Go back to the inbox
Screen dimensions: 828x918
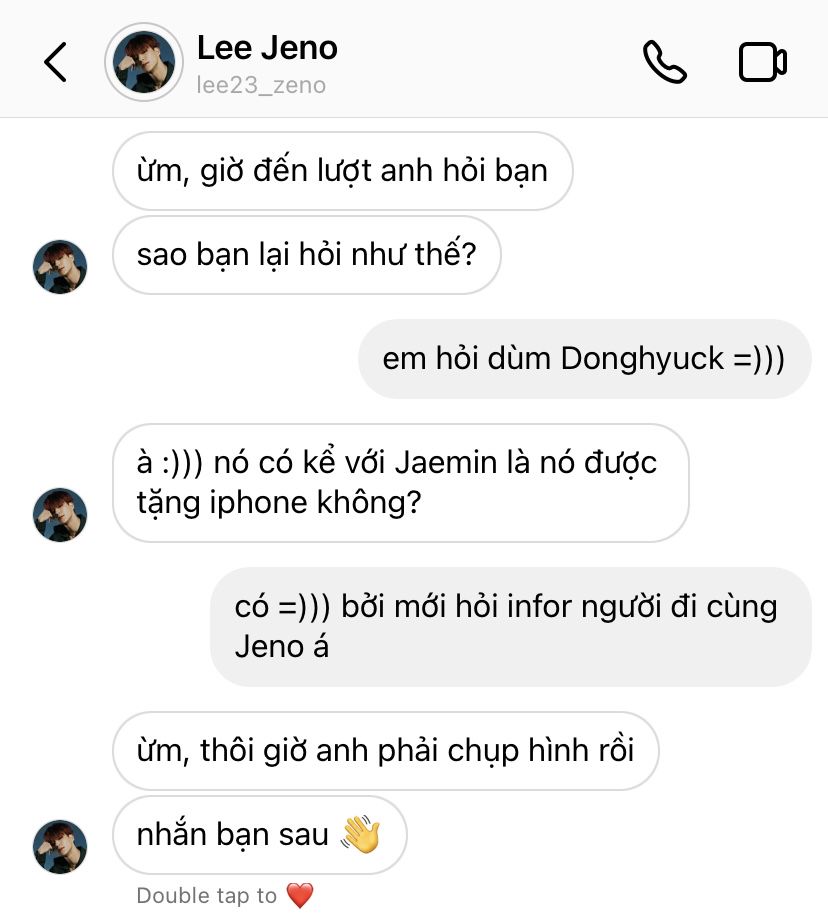click(56, 62)
